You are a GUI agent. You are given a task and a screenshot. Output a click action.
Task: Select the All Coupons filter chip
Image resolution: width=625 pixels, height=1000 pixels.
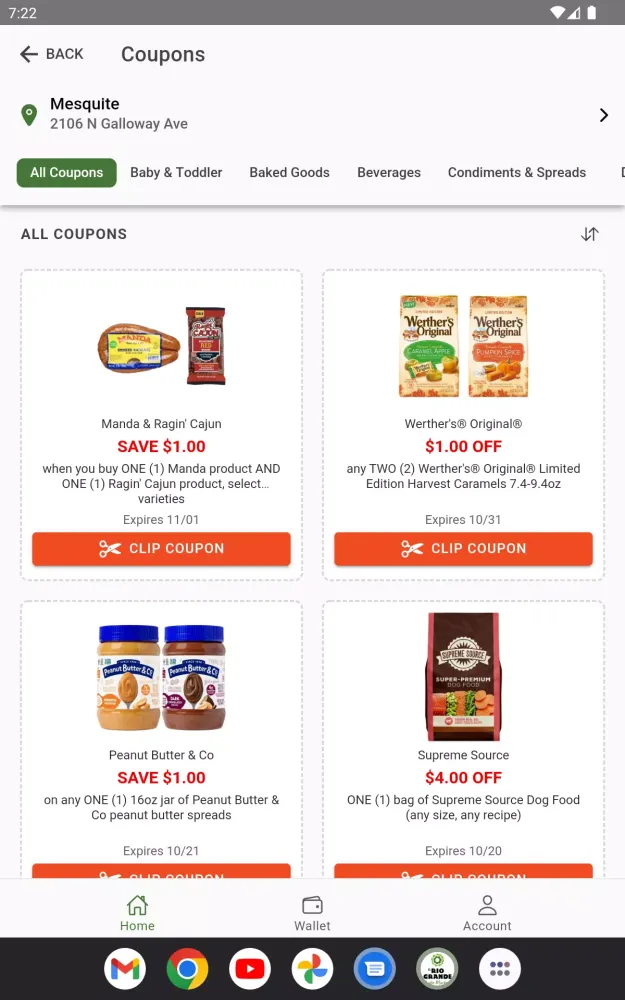[67, 172]
